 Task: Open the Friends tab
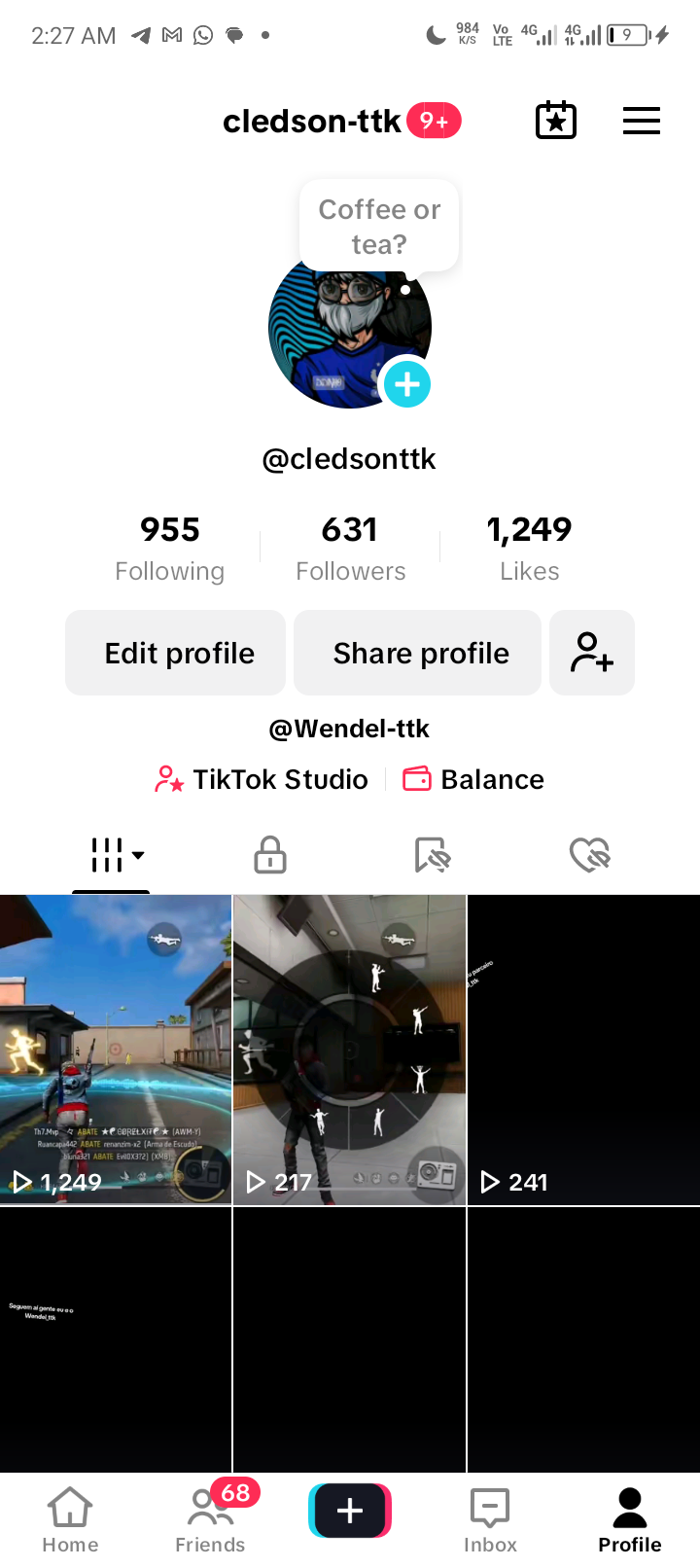pyautogui.click(x=210, y=1519)
